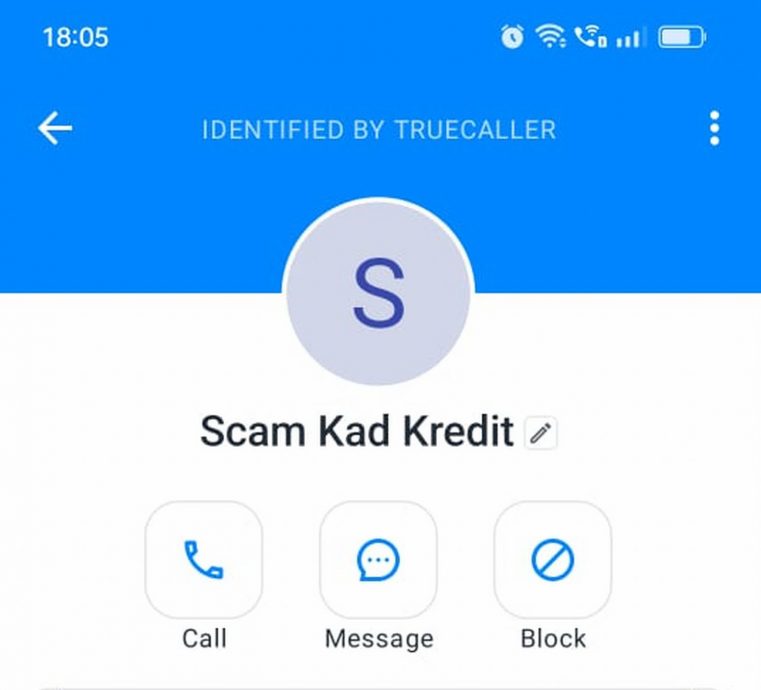The height and width of the screenshot is (690, 761).
Task: Open the three-dot overflow menu
Action: (714, 129)
